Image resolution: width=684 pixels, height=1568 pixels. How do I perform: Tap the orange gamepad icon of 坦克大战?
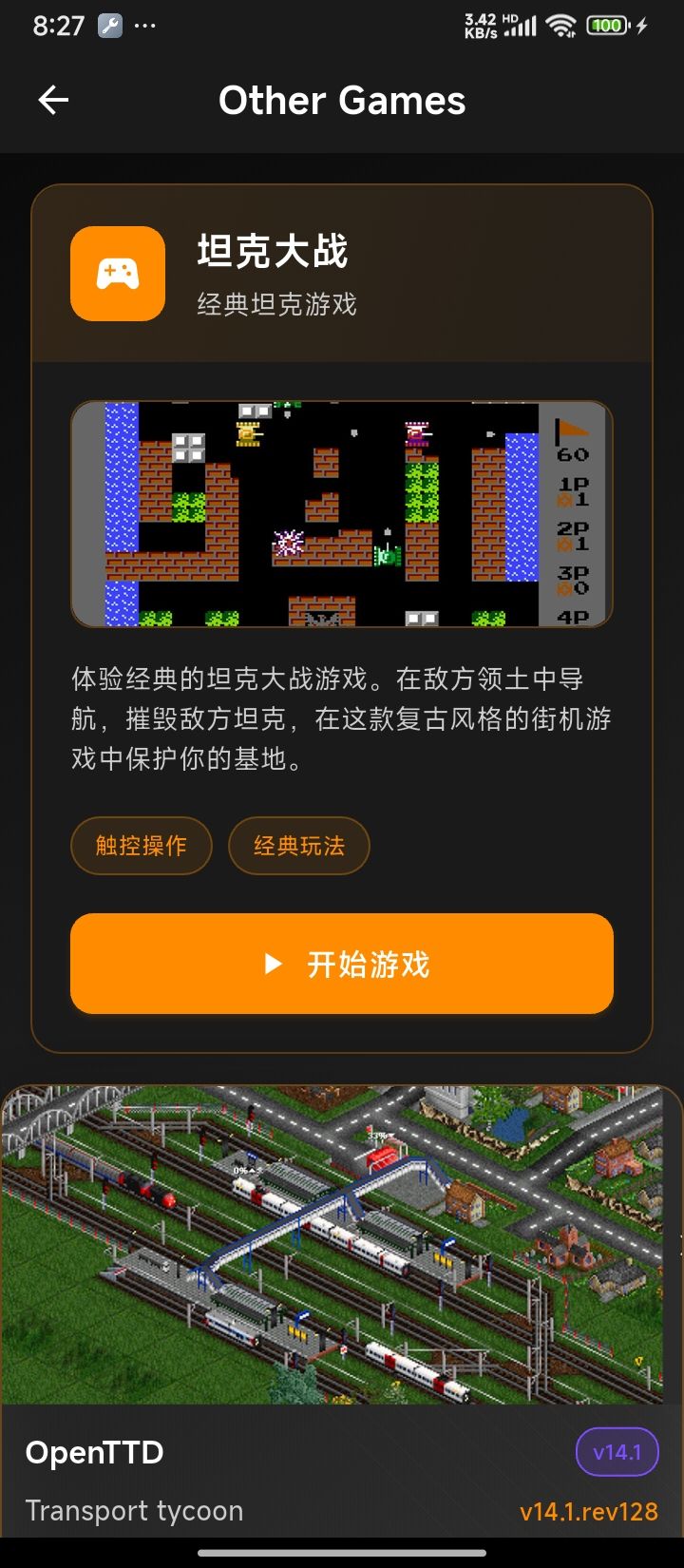(117, 274)
